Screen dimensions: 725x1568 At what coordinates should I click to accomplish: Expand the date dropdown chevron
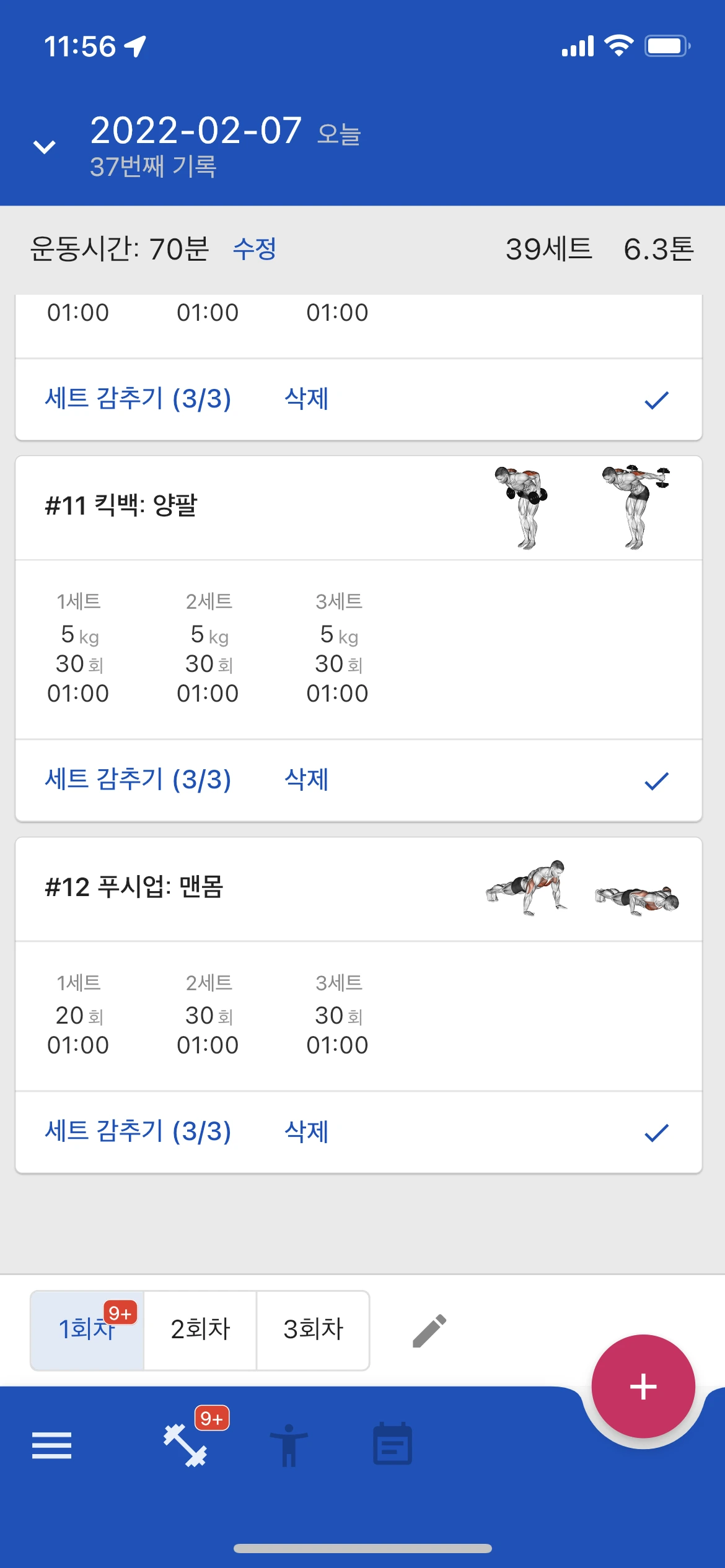45,147
